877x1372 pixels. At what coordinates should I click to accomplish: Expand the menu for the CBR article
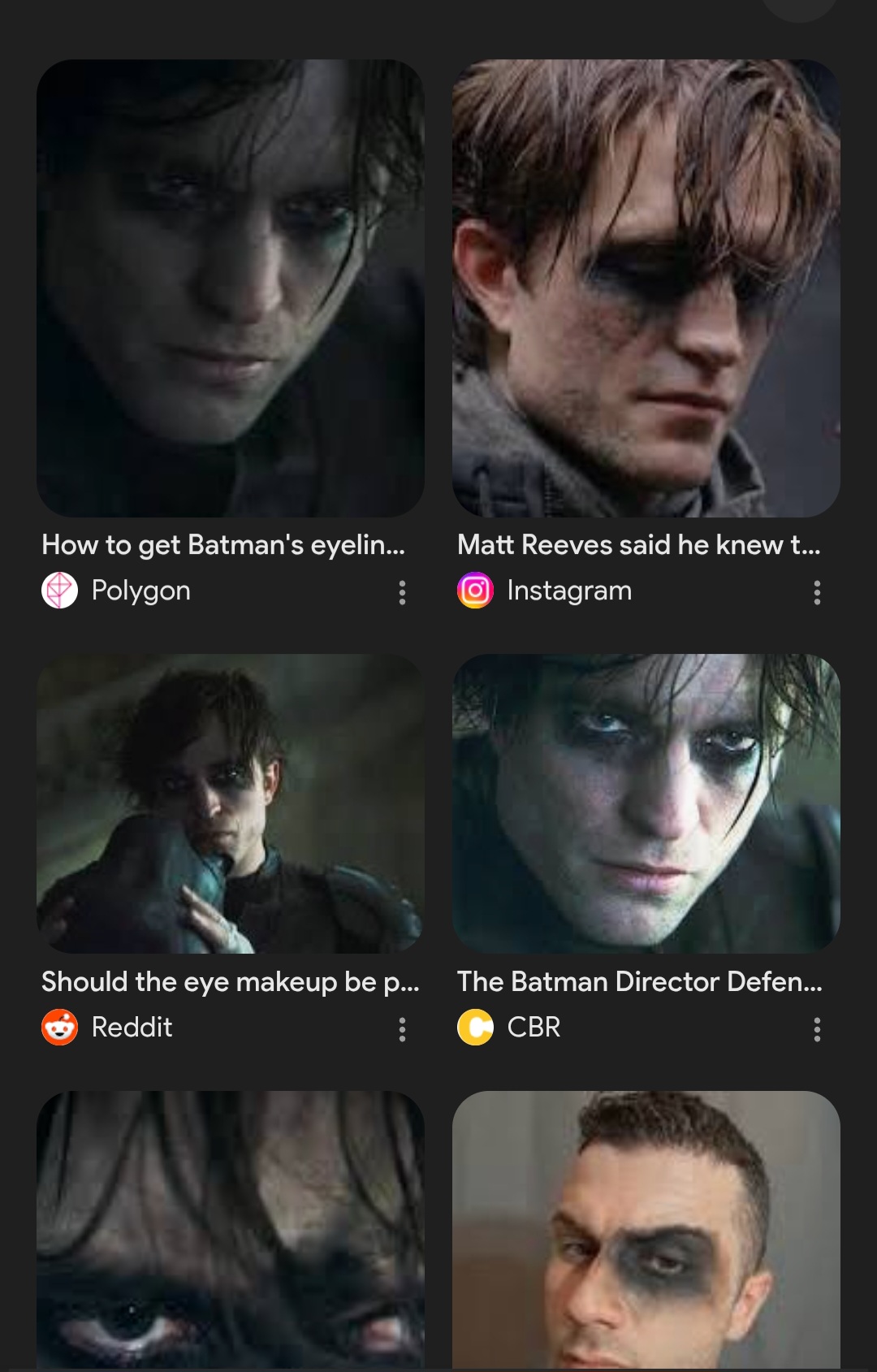pos(818,1030)
